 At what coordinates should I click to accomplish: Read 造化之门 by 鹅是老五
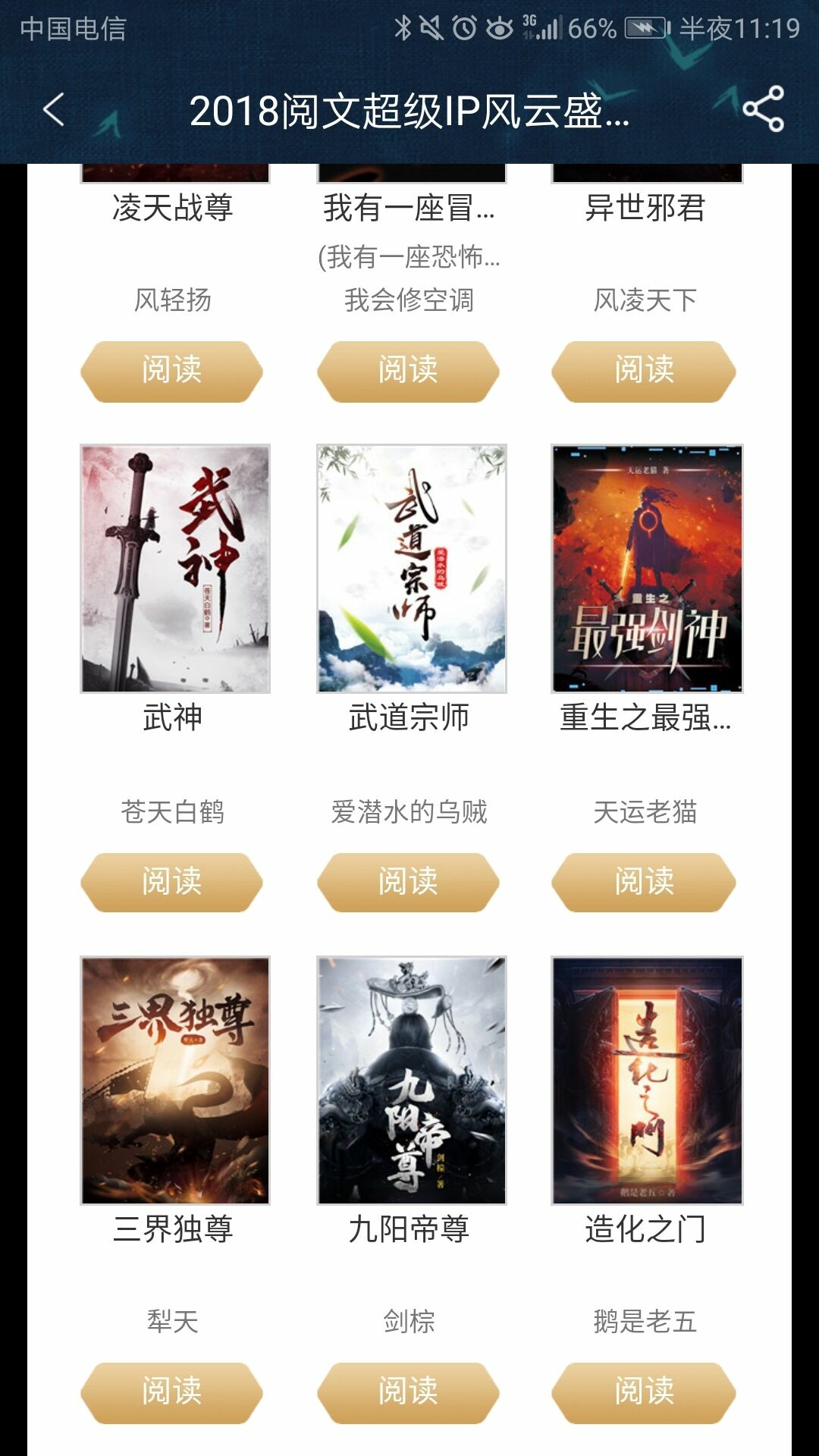(x=644, y=1392)
